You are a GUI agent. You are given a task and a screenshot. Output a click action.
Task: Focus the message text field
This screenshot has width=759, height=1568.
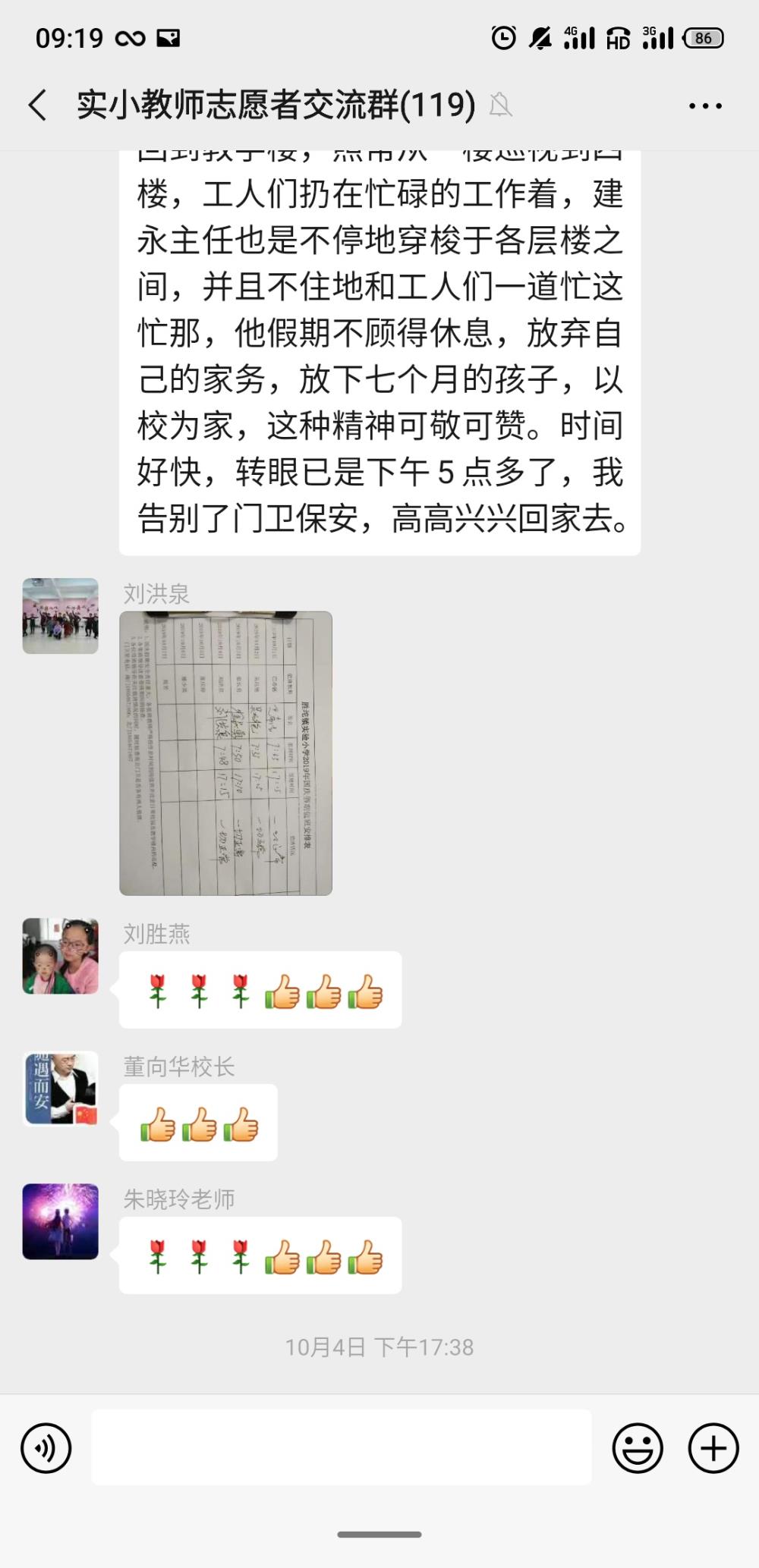click(342, 1447)
